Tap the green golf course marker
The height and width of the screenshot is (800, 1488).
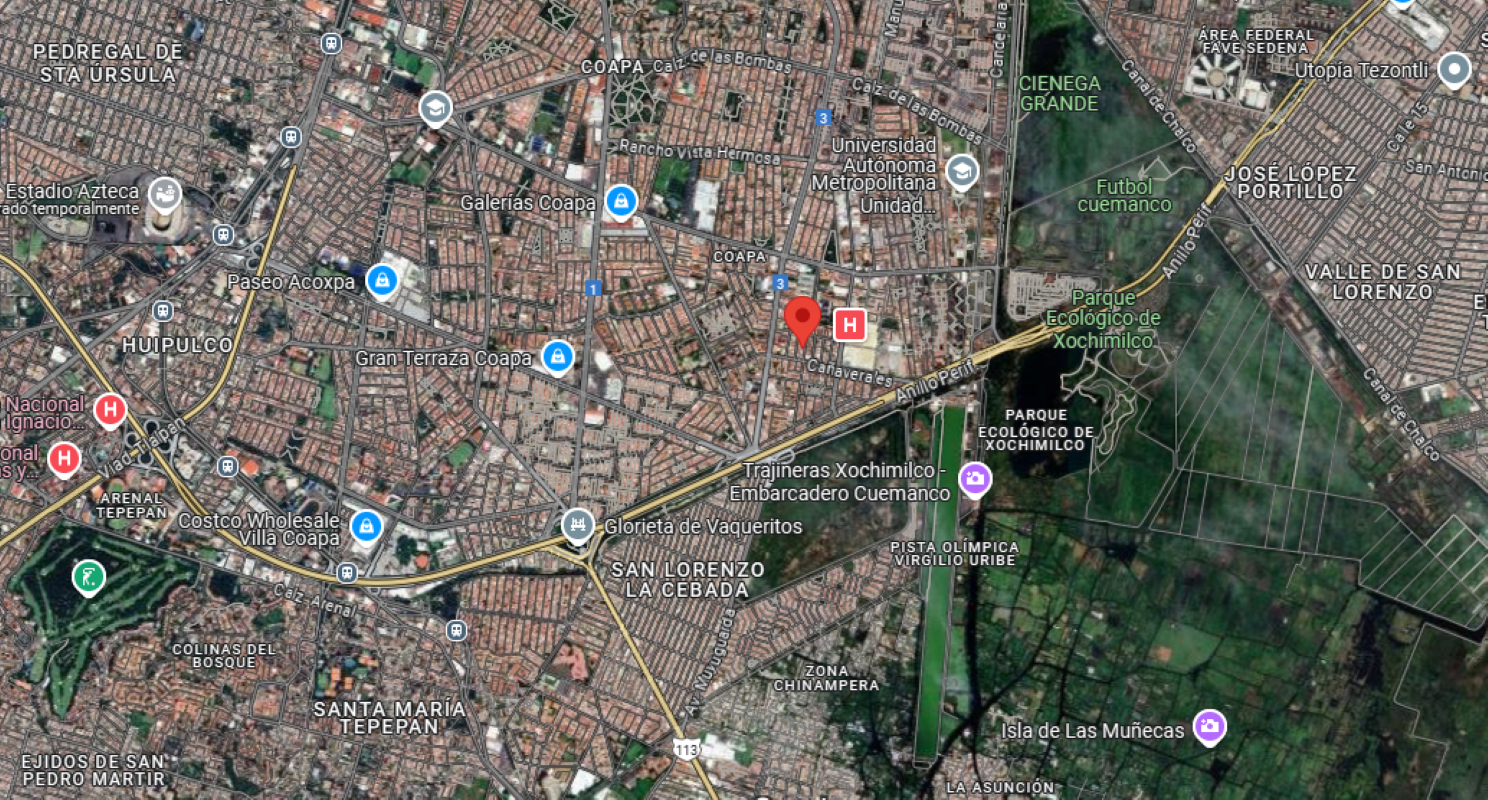tap(89, 577)
